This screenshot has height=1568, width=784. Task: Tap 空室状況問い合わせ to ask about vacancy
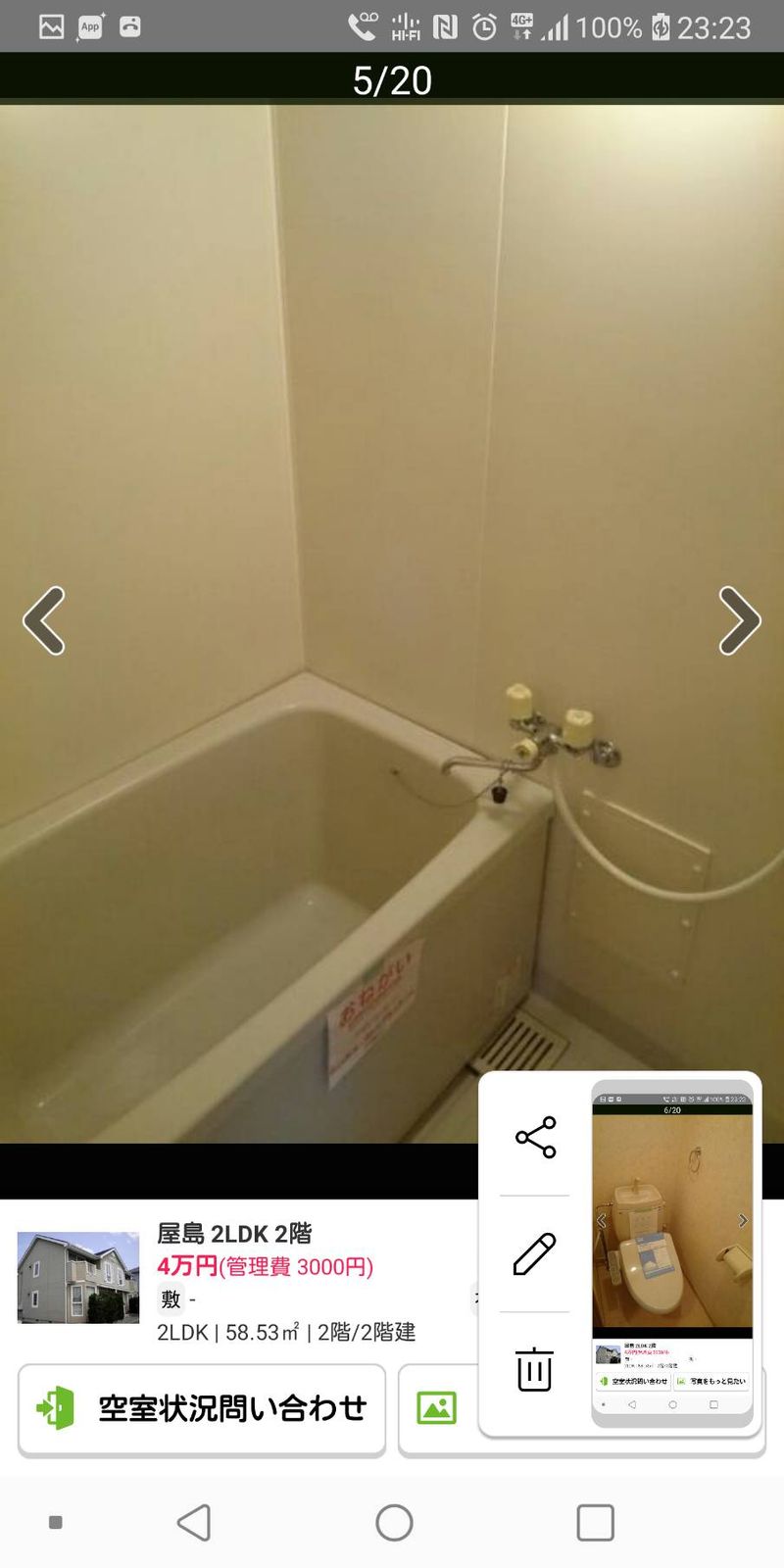(202, 1408)
